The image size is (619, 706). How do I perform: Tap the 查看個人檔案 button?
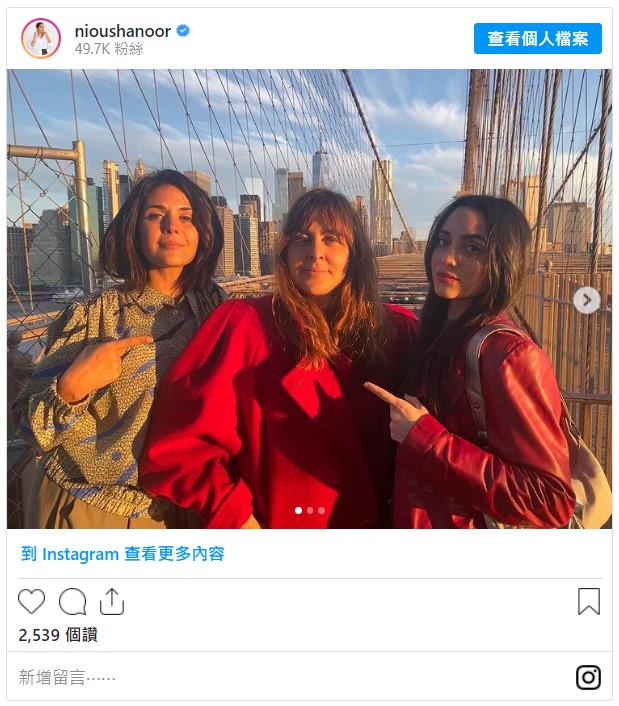[537, 39]
